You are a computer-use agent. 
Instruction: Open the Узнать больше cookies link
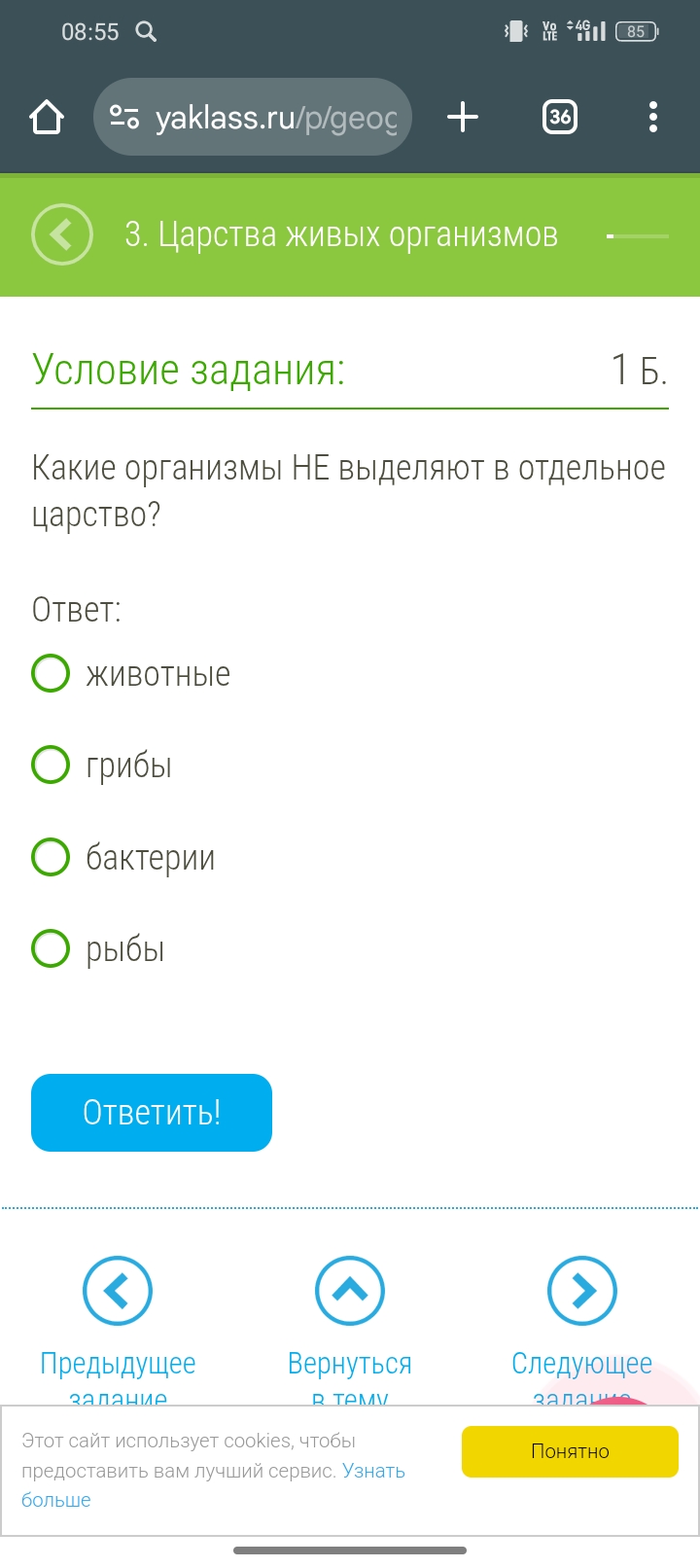click(x=373, y=1471)
